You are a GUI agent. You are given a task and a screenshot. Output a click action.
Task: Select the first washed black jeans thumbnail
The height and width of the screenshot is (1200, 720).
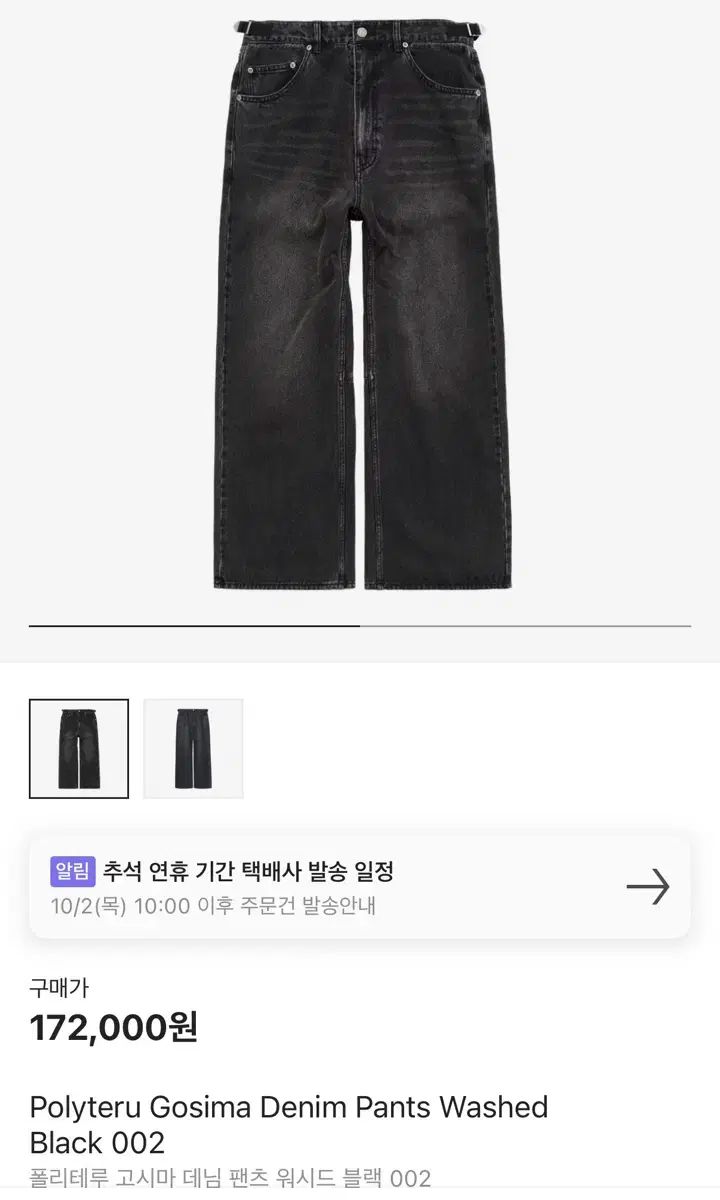click(x=79, y=748)
